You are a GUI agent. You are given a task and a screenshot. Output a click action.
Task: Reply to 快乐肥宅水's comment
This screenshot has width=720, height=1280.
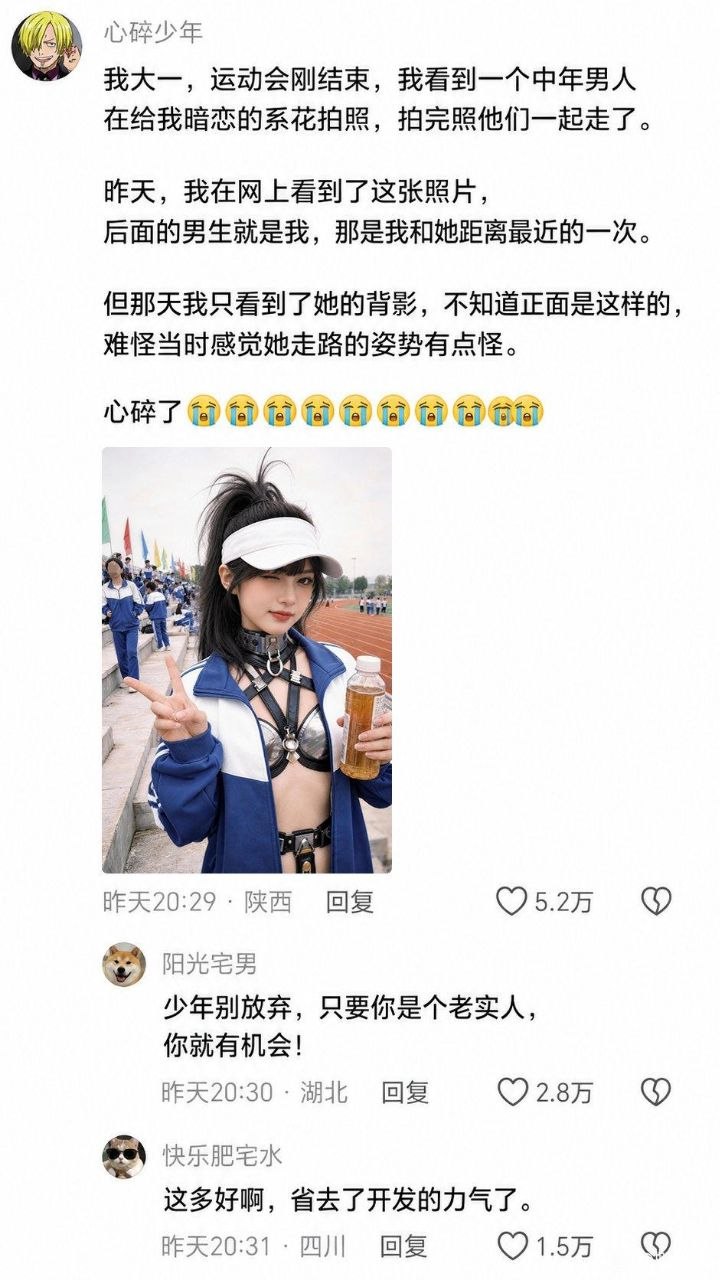(405, 1246)
